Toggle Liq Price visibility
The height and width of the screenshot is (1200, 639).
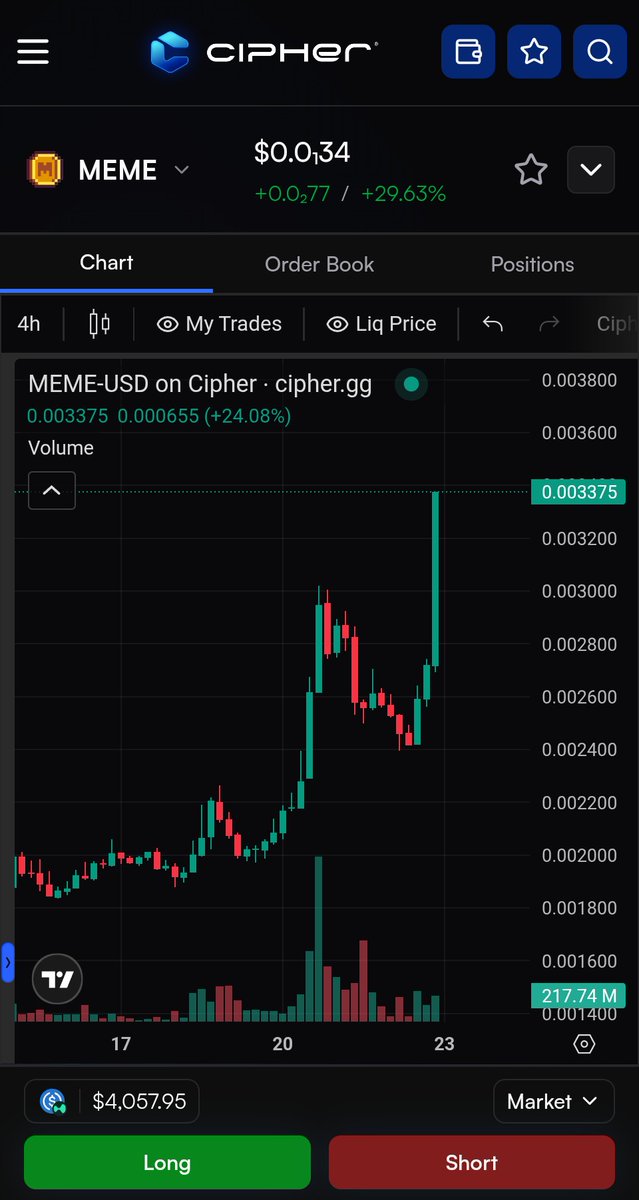pyautogui.click(x=382, y=324)
